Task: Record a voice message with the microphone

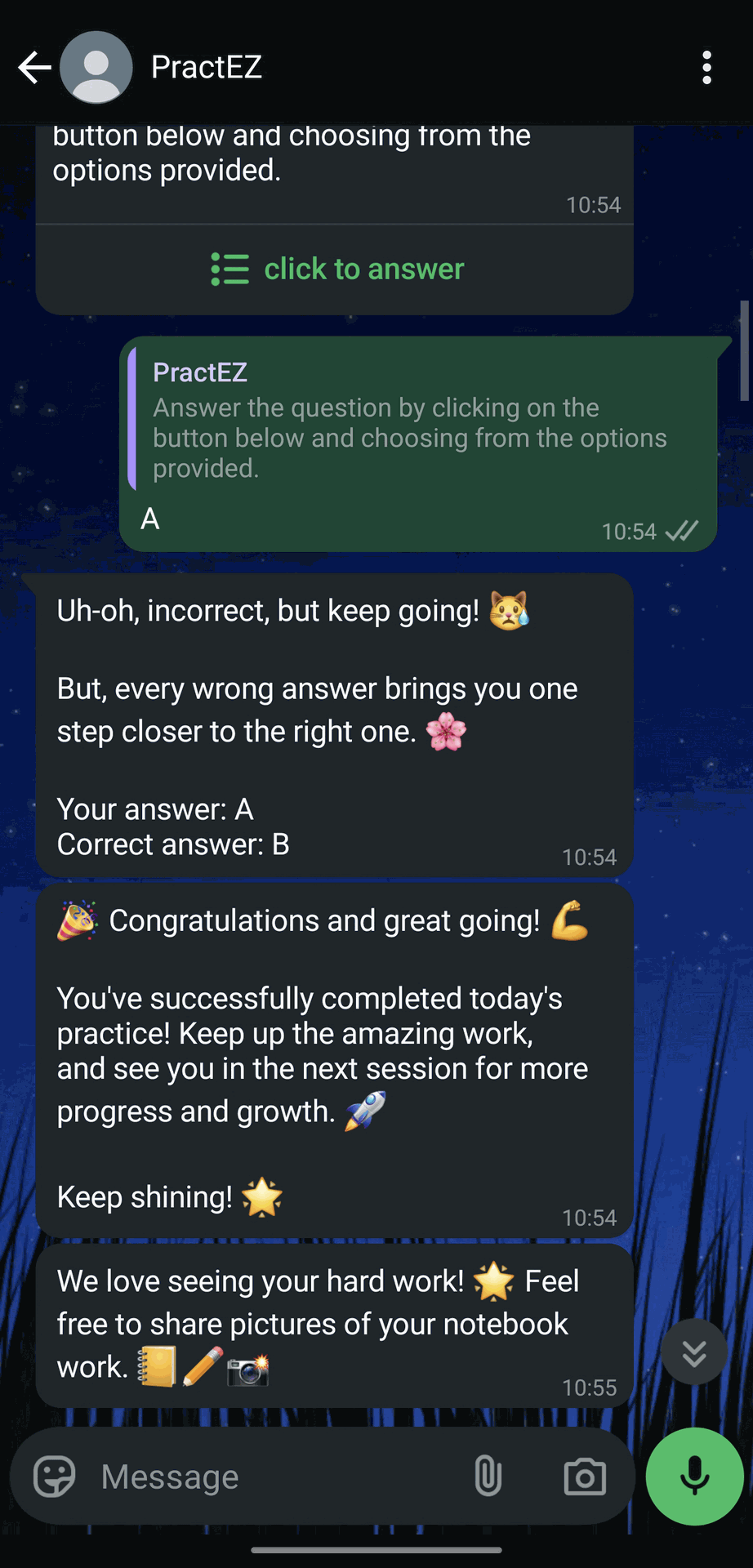Action: (x=694, y=1477)
